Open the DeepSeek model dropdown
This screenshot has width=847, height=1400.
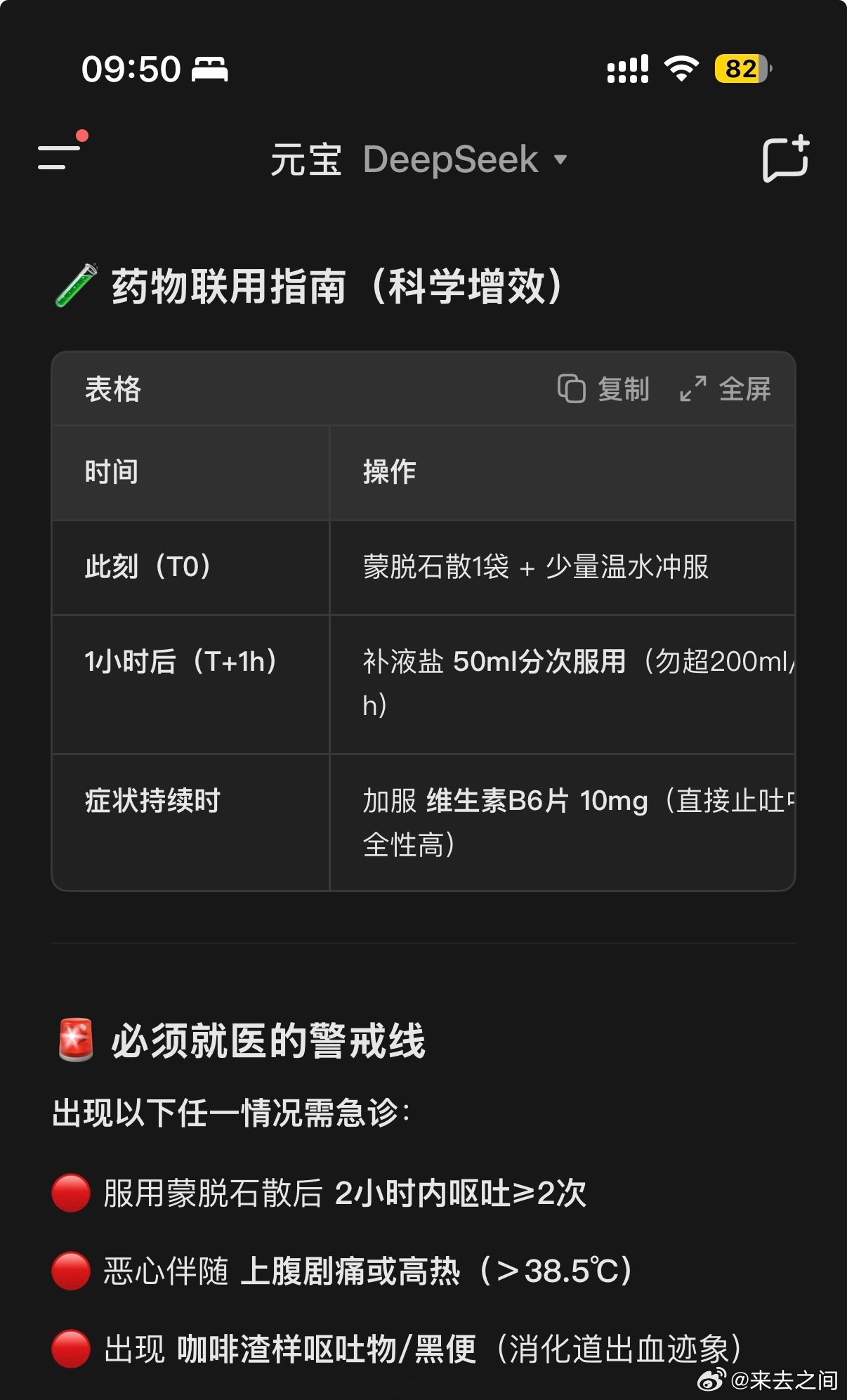coord(464,159)
